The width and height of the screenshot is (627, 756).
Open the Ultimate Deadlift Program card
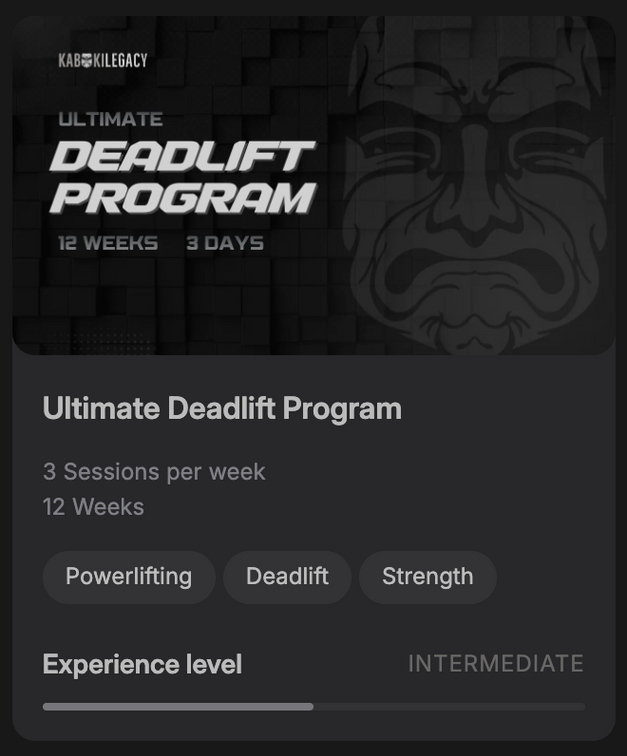[x=222, y=409]
